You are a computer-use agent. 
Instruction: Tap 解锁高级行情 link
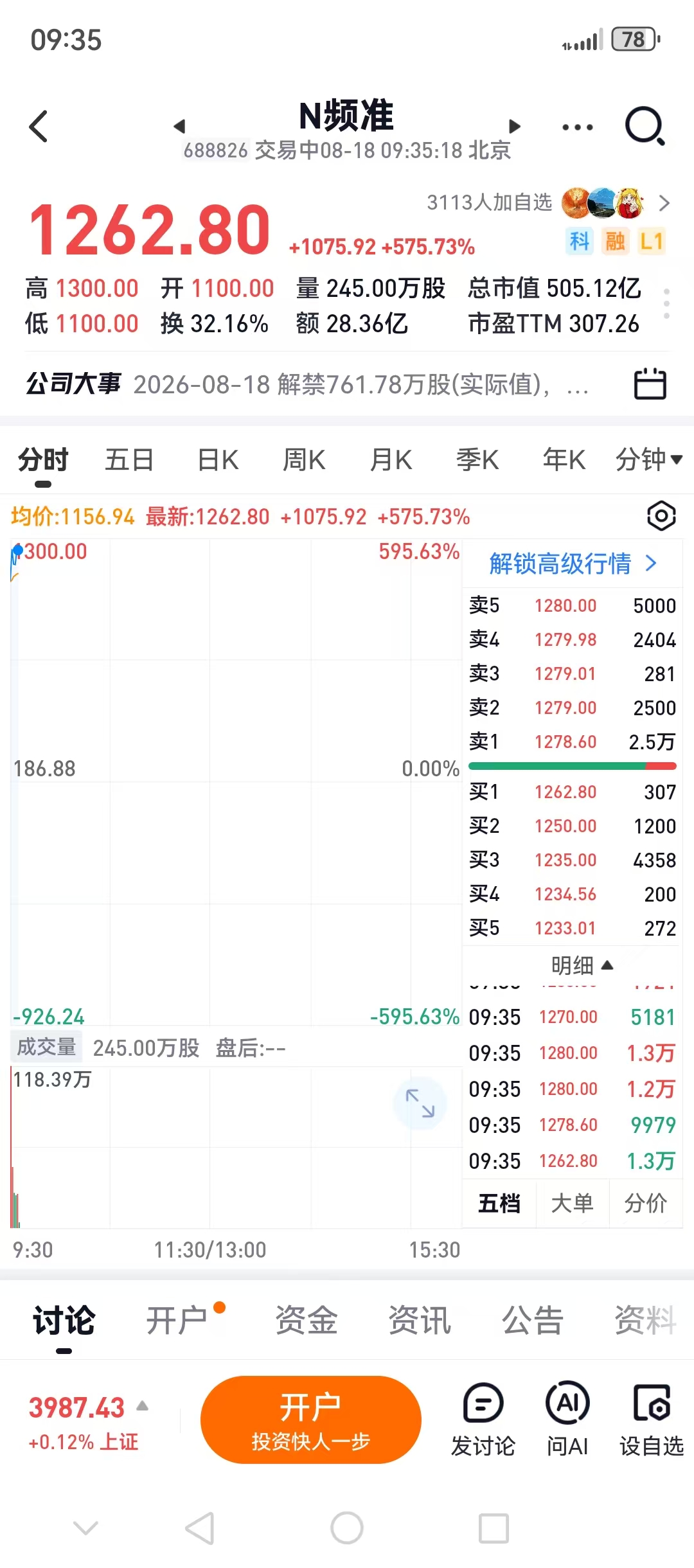(x=573, y=564)
